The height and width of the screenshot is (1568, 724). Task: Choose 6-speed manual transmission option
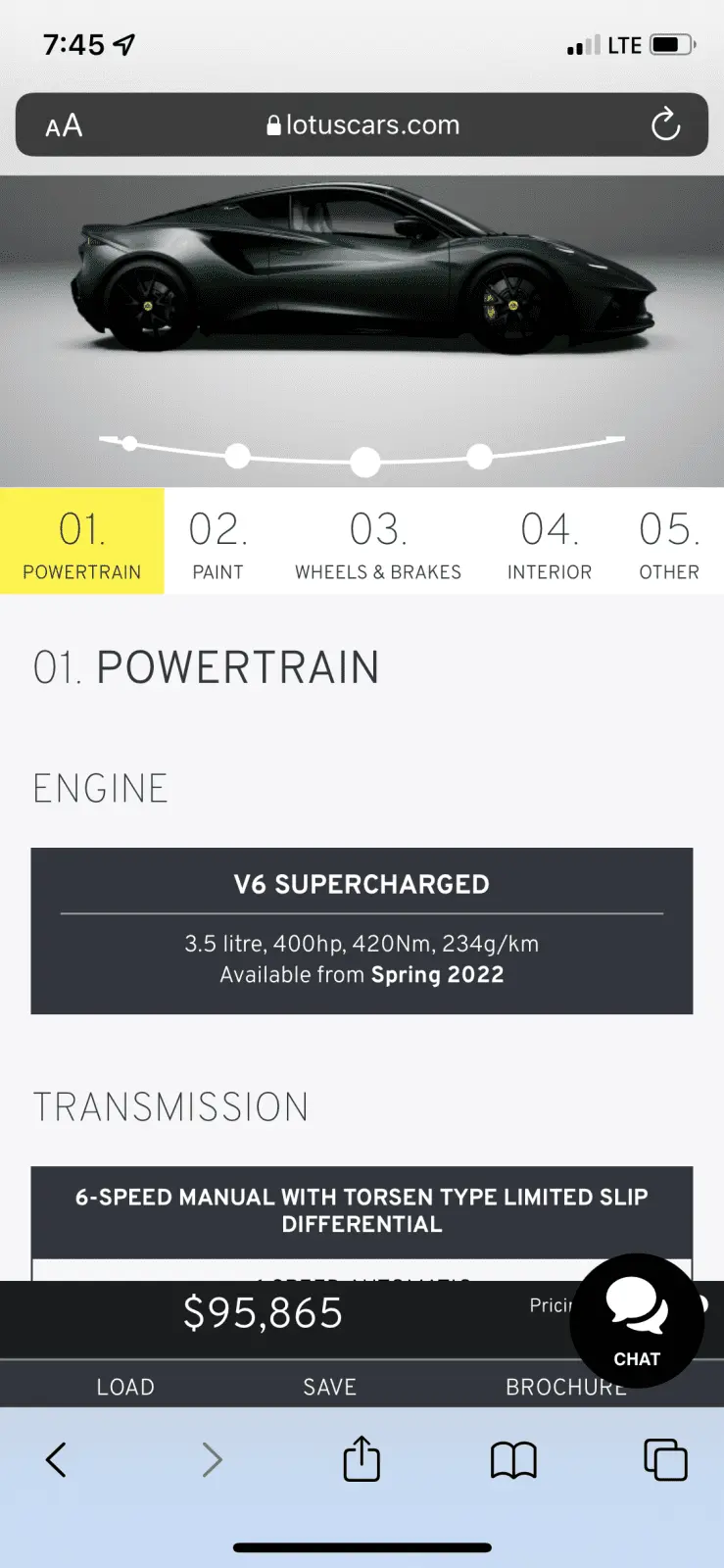[362, 1210]
